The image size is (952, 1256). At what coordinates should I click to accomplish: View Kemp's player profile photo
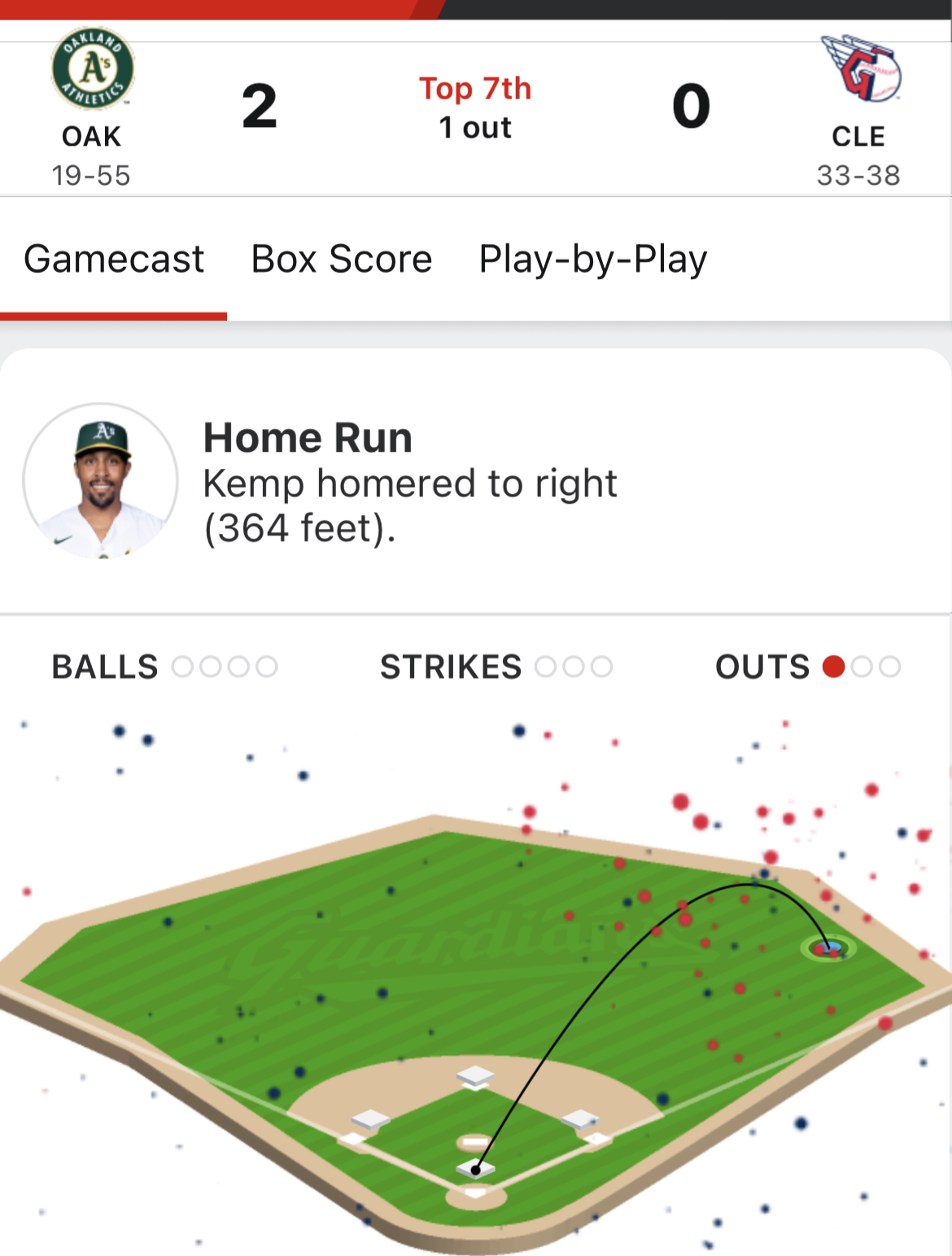point(101,481)
